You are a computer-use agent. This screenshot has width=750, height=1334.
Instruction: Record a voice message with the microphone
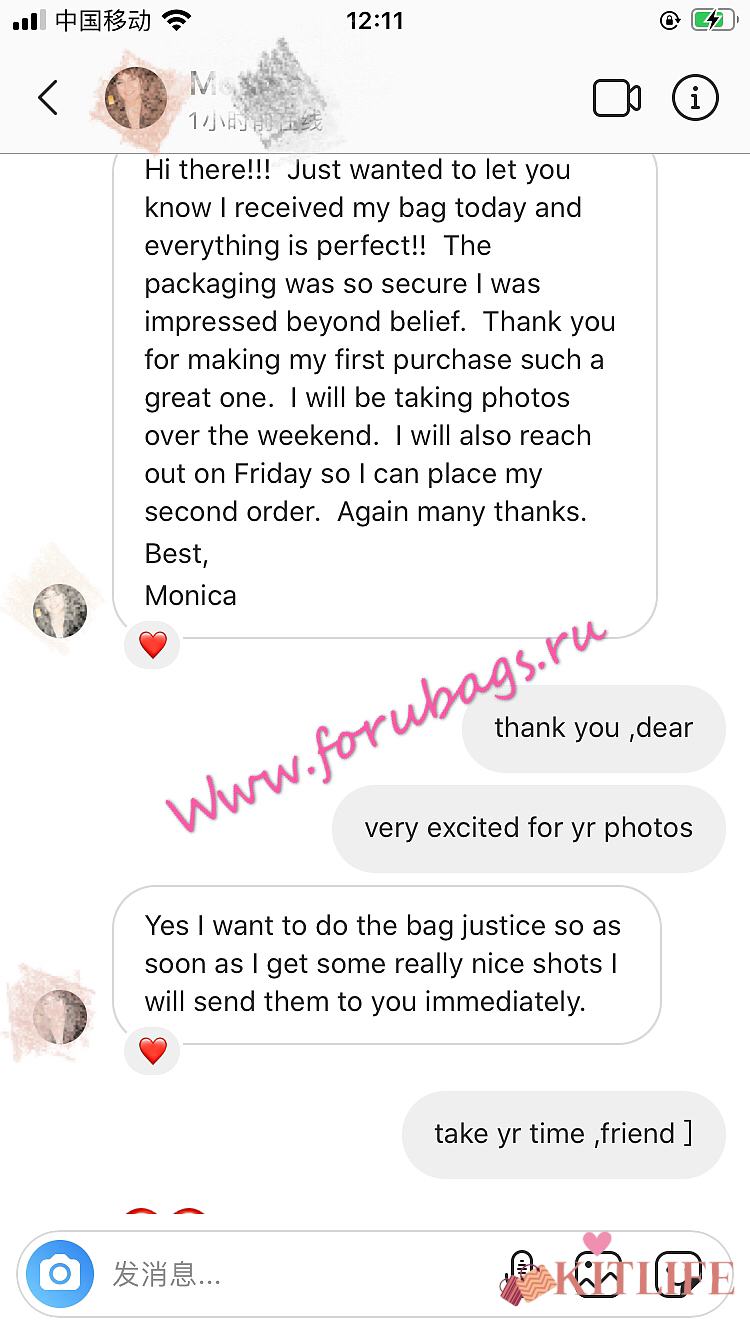pyautogui.click(x=523, y=1272)
